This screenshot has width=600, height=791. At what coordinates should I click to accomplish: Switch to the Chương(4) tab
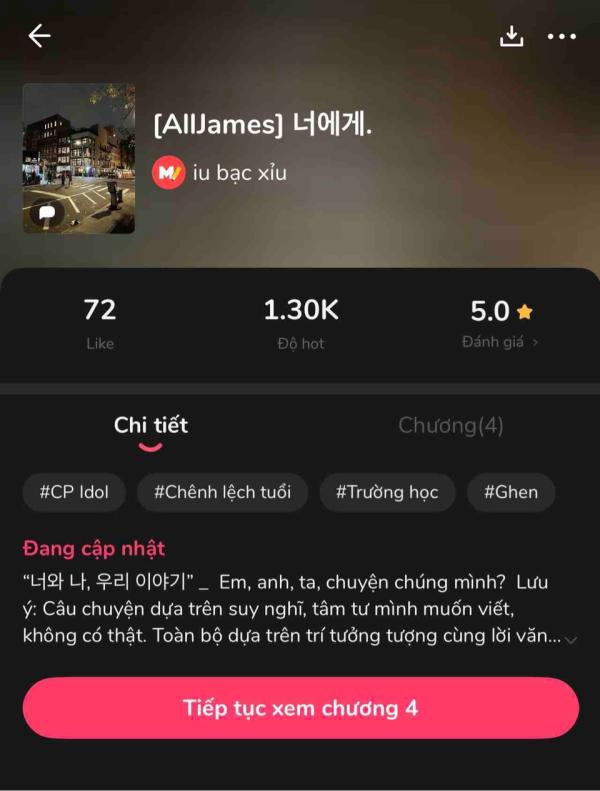pos(450,425)
